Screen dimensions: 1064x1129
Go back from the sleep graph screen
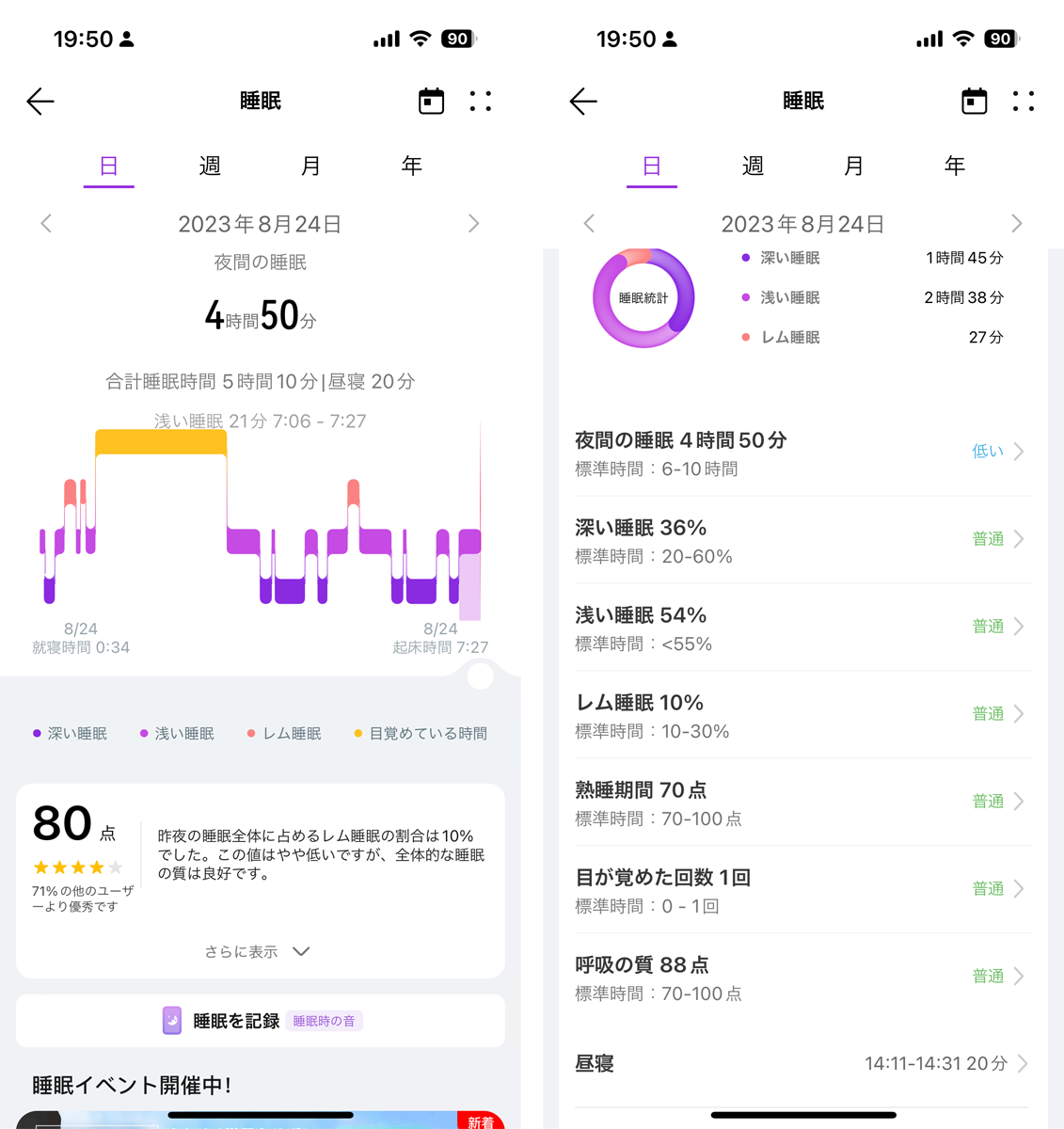click(40, 102)
